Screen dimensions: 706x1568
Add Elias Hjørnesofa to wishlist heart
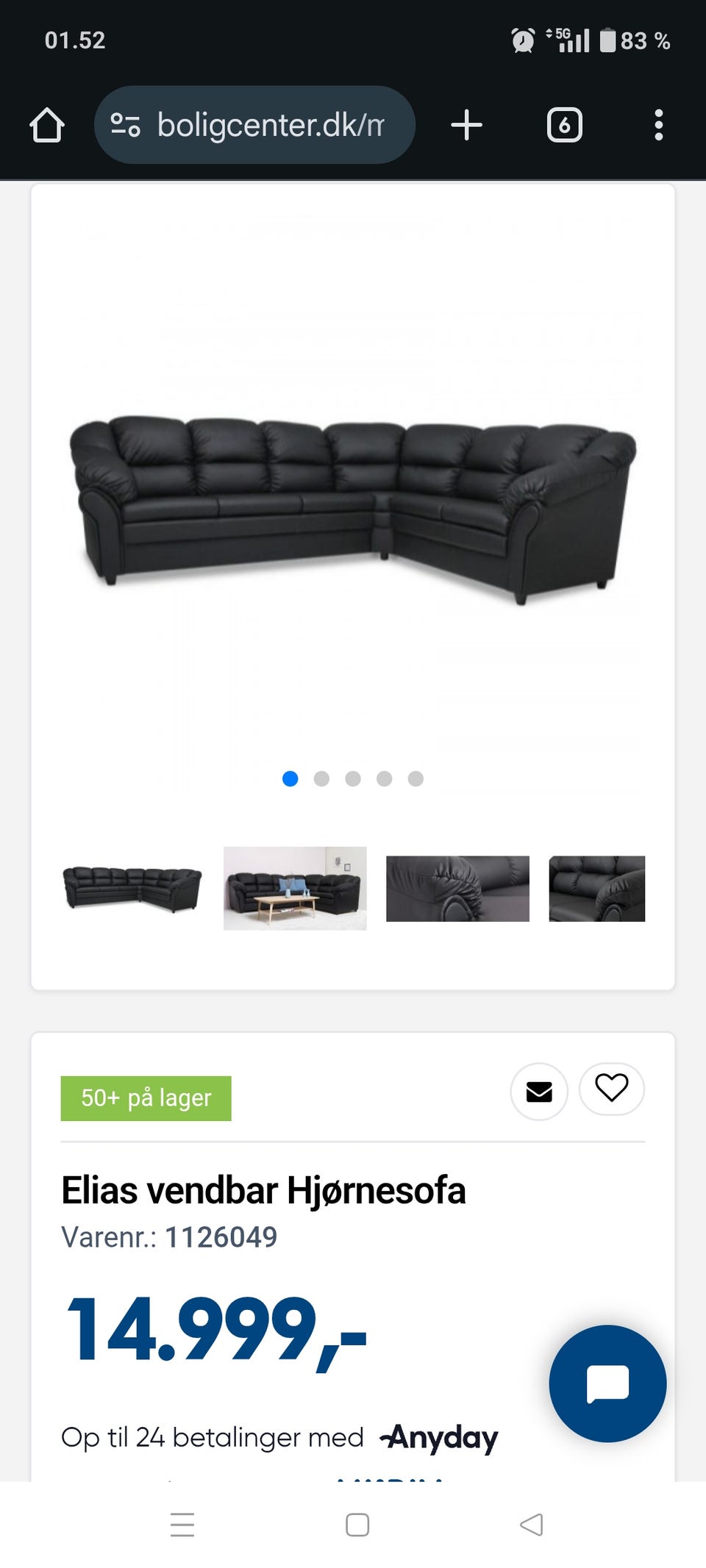[611, 1088]
